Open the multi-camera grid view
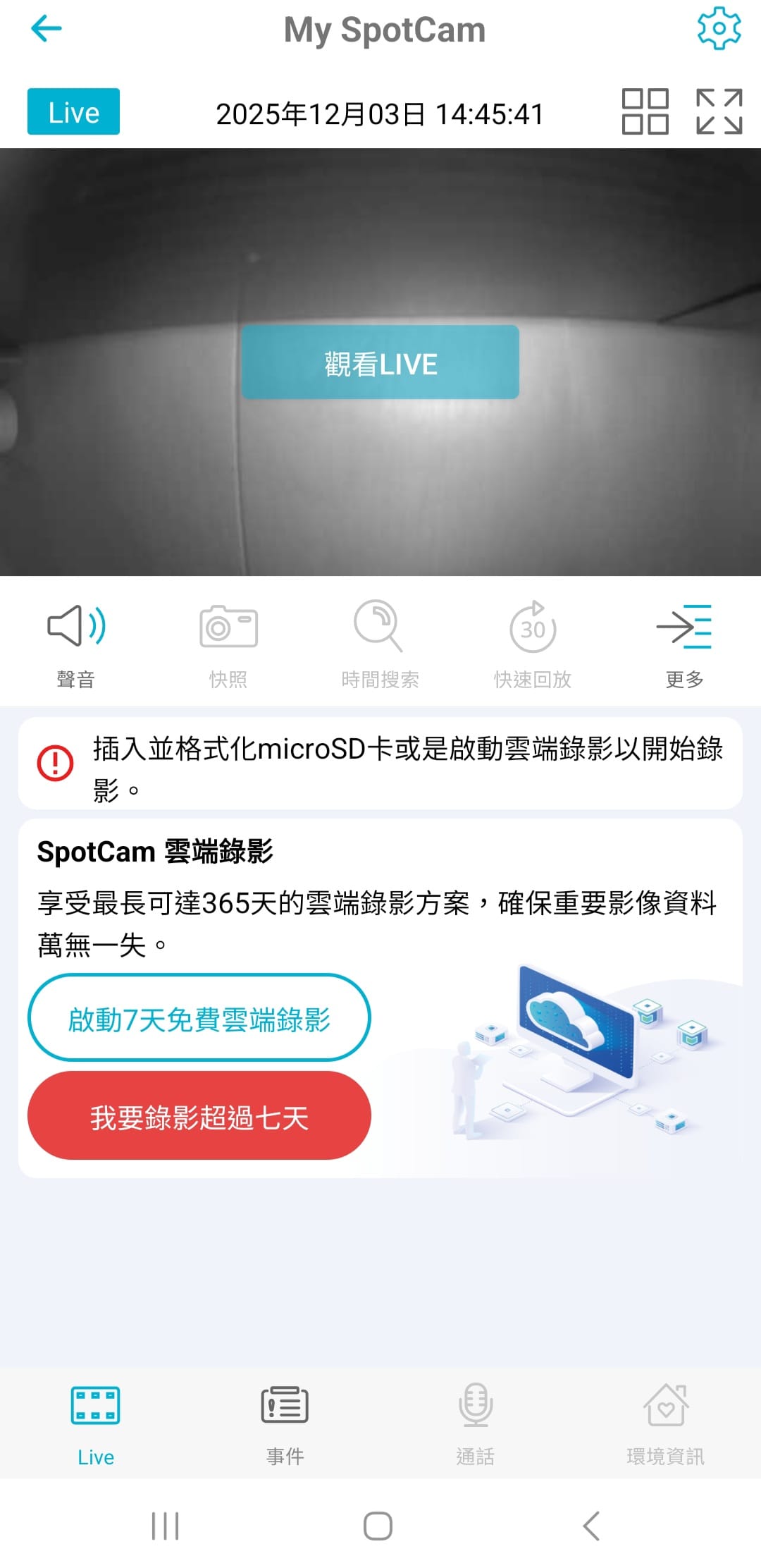The width and height of the screenshot is (761, 1568). [645, 111]
